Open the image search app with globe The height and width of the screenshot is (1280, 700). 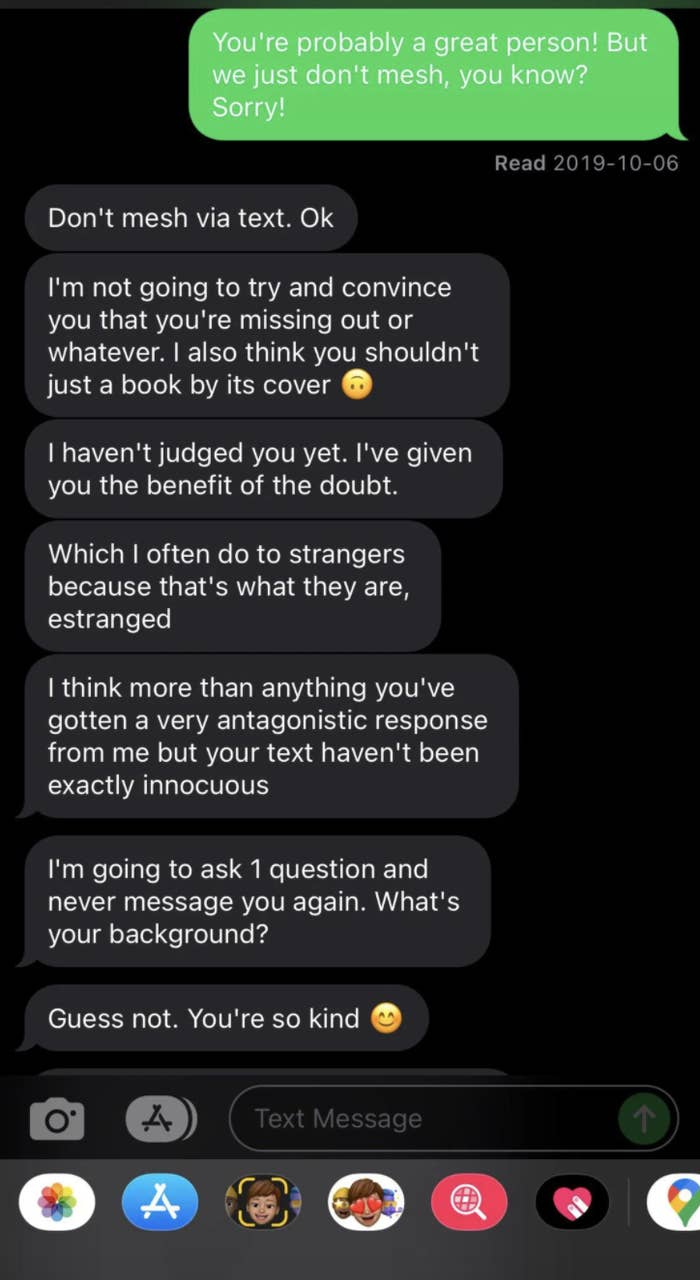point(469,1202)
